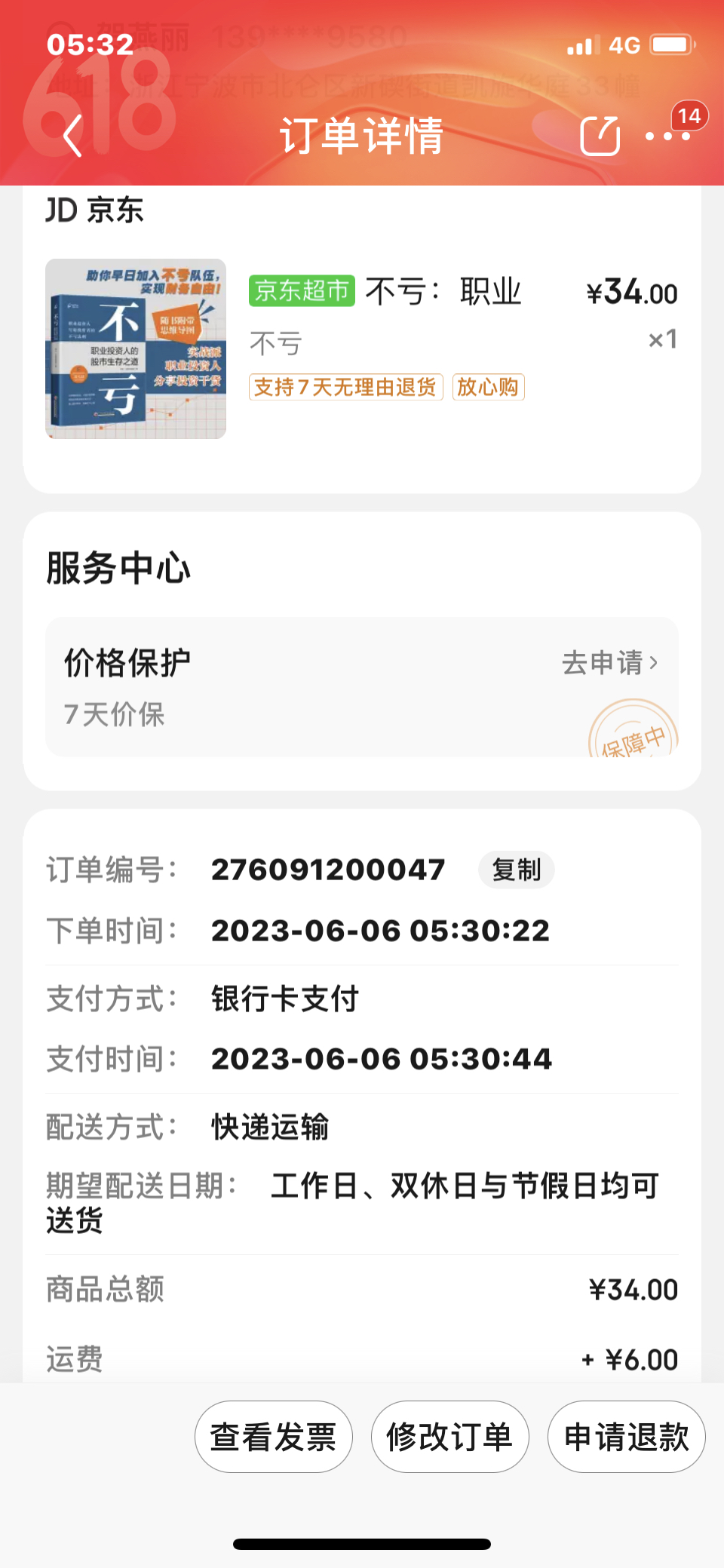Screen dimensions: 724x1568
Task: Request a refund with 申请退款
Action: pos(626,1437)
